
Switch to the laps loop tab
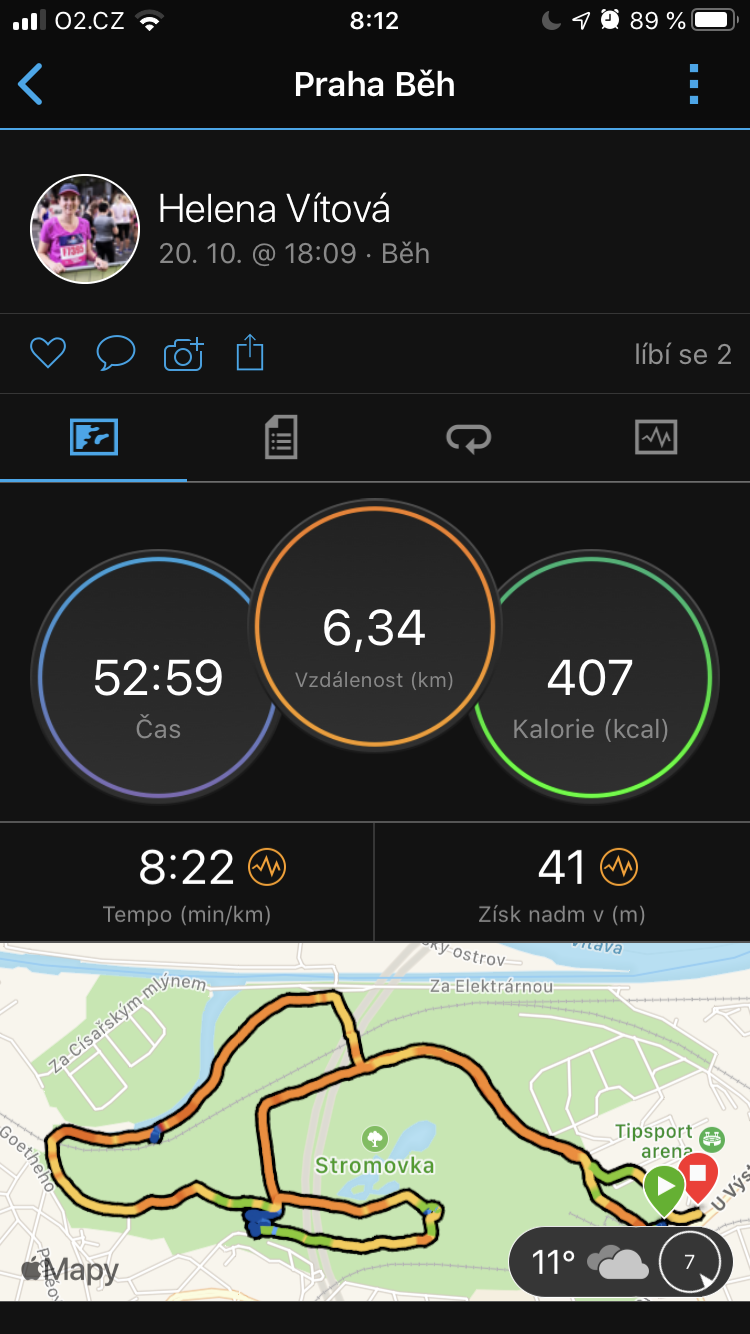pyautogui.click(x=468, y=437)
